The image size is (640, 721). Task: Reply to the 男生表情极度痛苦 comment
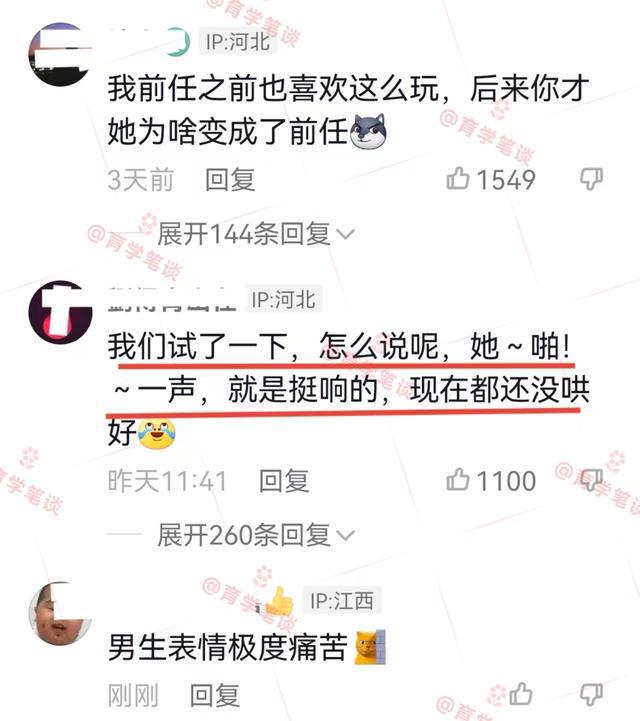click(x=215, y=694)
